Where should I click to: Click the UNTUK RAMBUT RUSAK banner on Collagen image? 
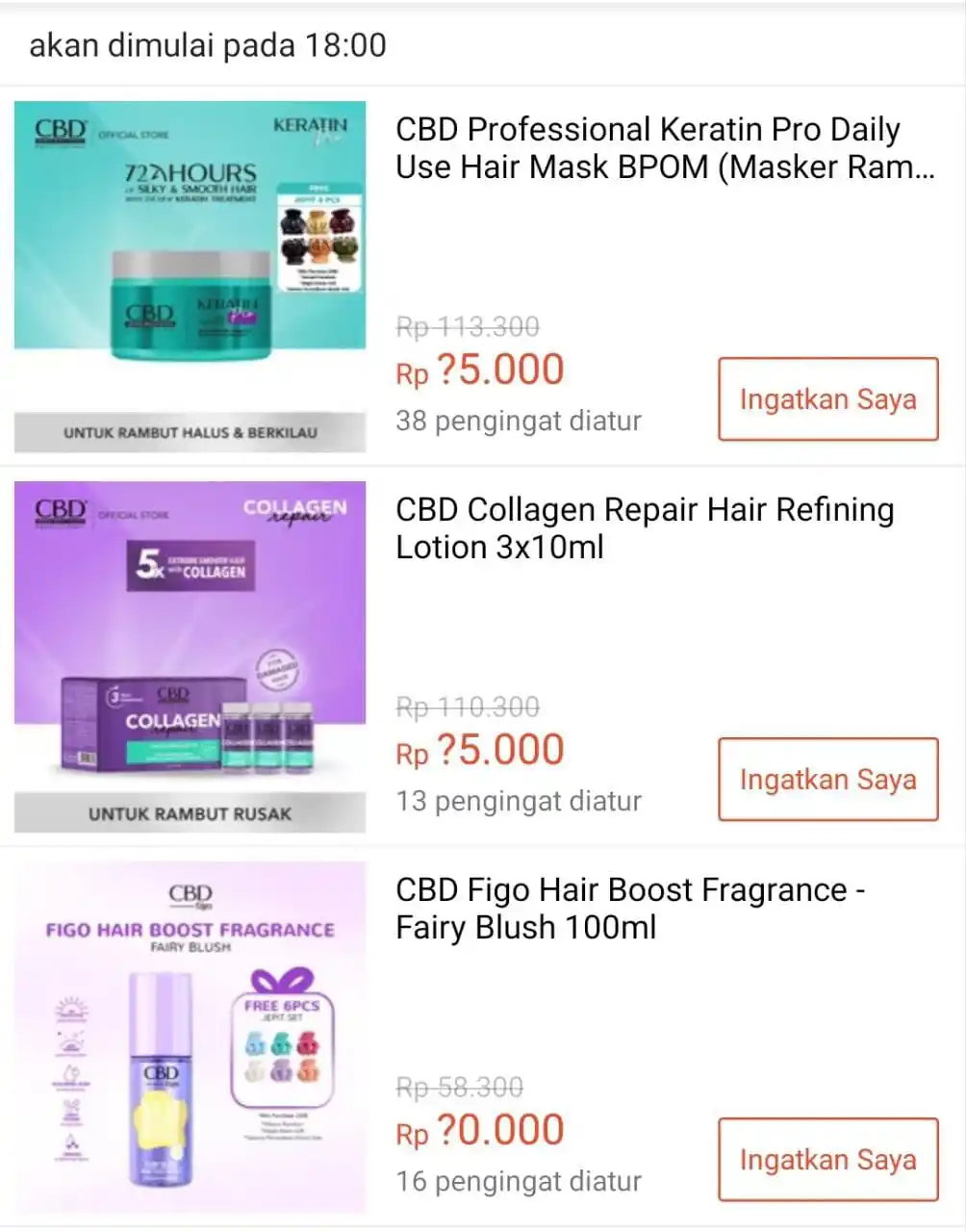tap(189, 813)
